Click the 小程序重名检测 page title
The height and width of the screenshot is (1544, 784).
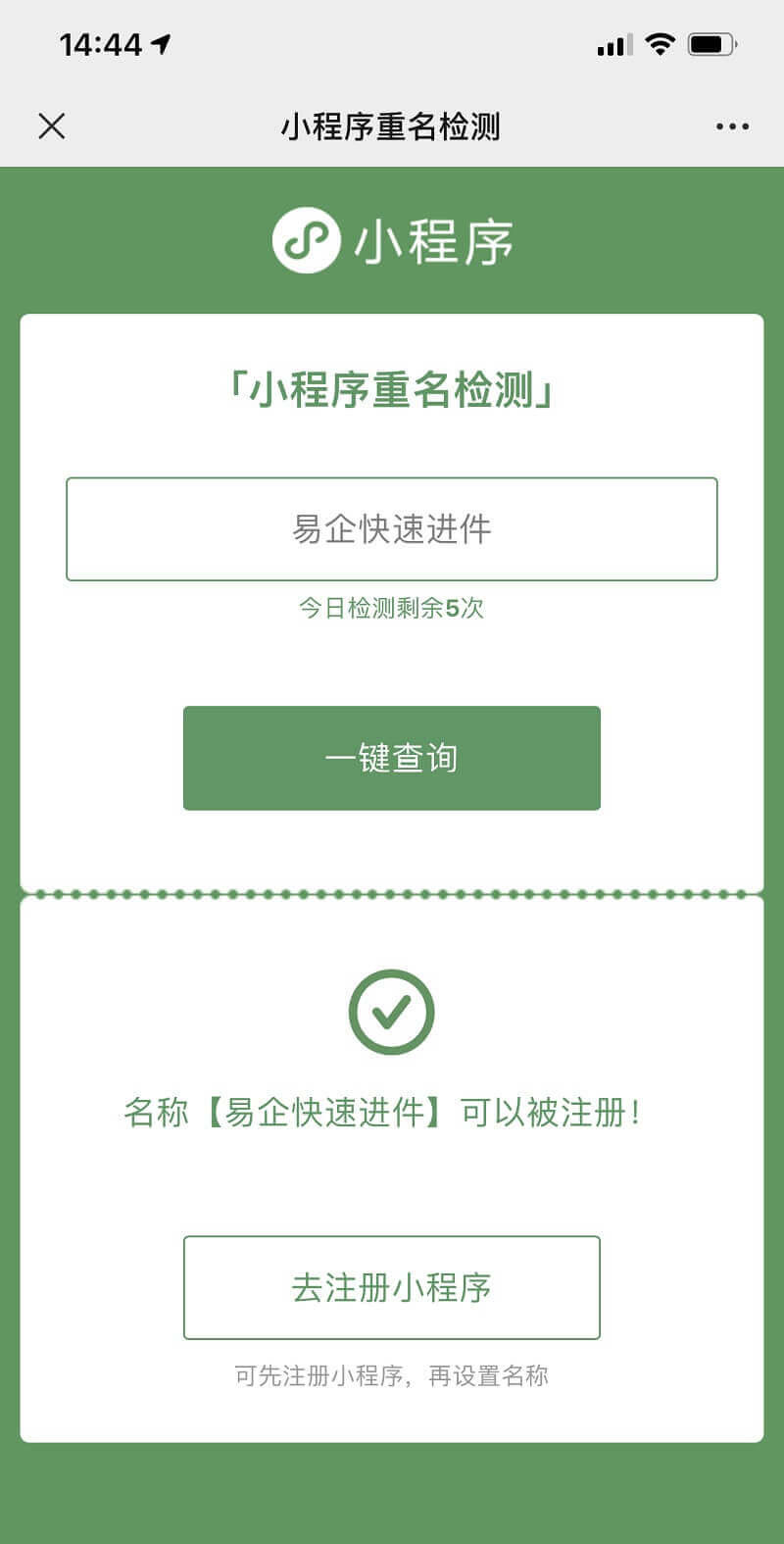(392, 127)
